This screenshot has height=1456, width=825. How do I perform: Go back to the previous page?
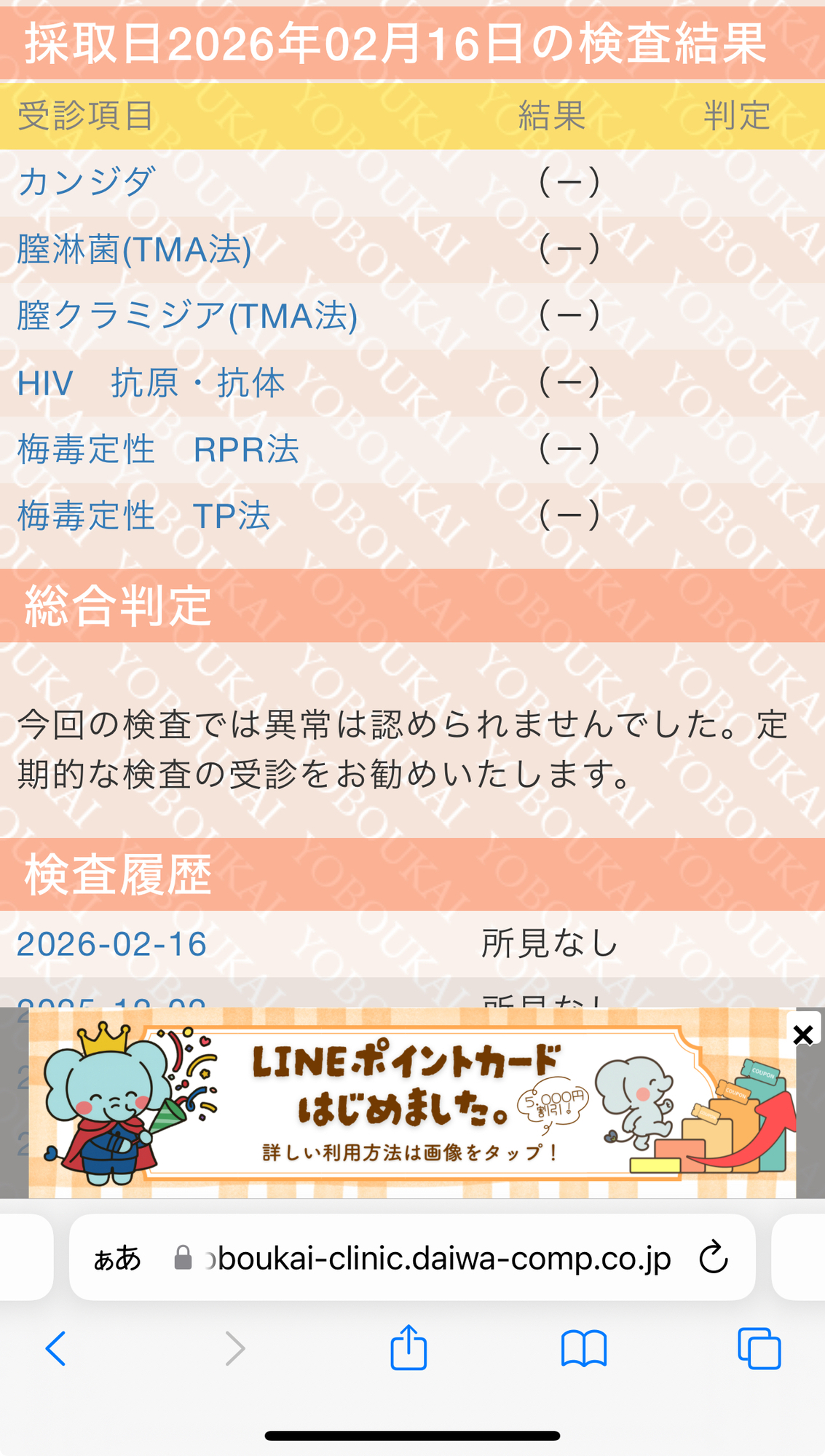point(56,1348)
